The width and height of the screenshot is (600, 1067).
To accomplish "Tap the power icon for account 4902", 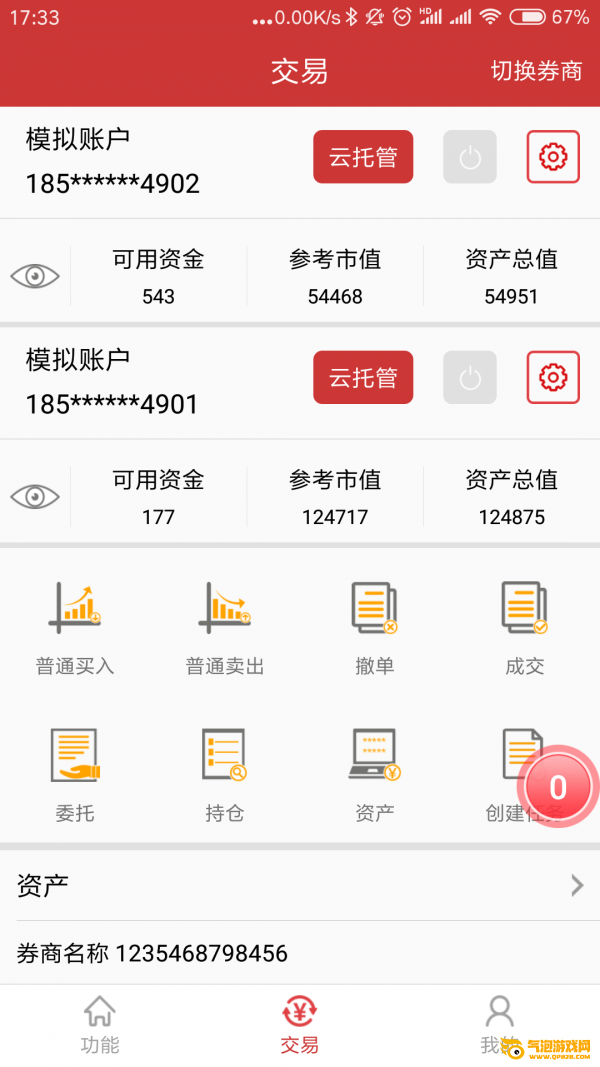I will (x=470, y=157).
